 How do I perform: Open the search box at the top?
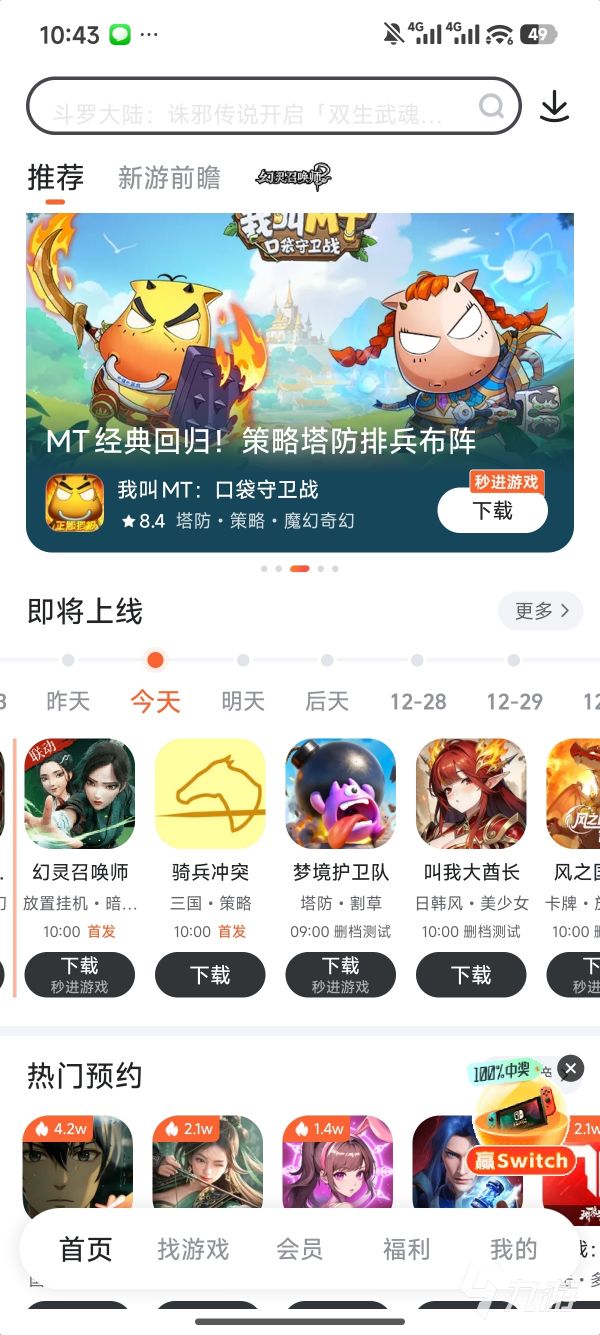point(270,106)
